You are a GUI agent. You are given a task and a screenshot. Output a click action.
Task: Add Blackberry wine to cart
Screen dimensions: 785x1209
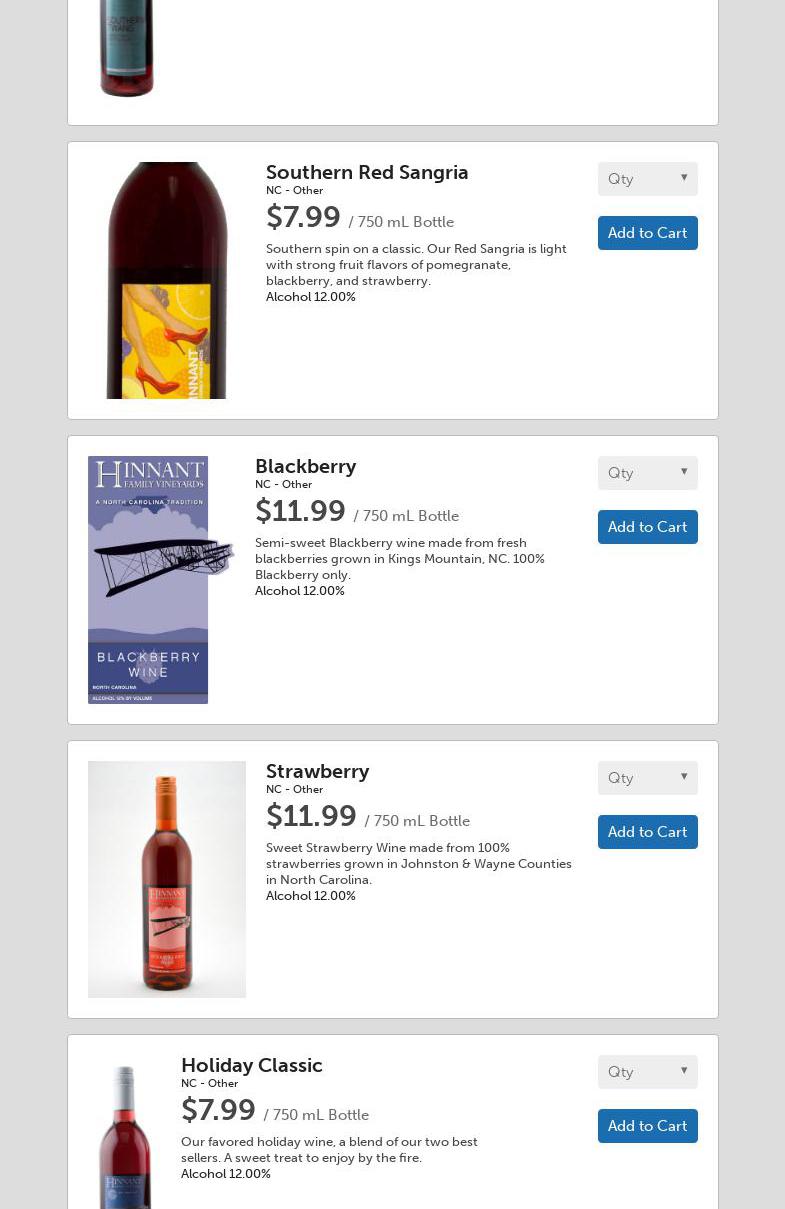[647, 527]
